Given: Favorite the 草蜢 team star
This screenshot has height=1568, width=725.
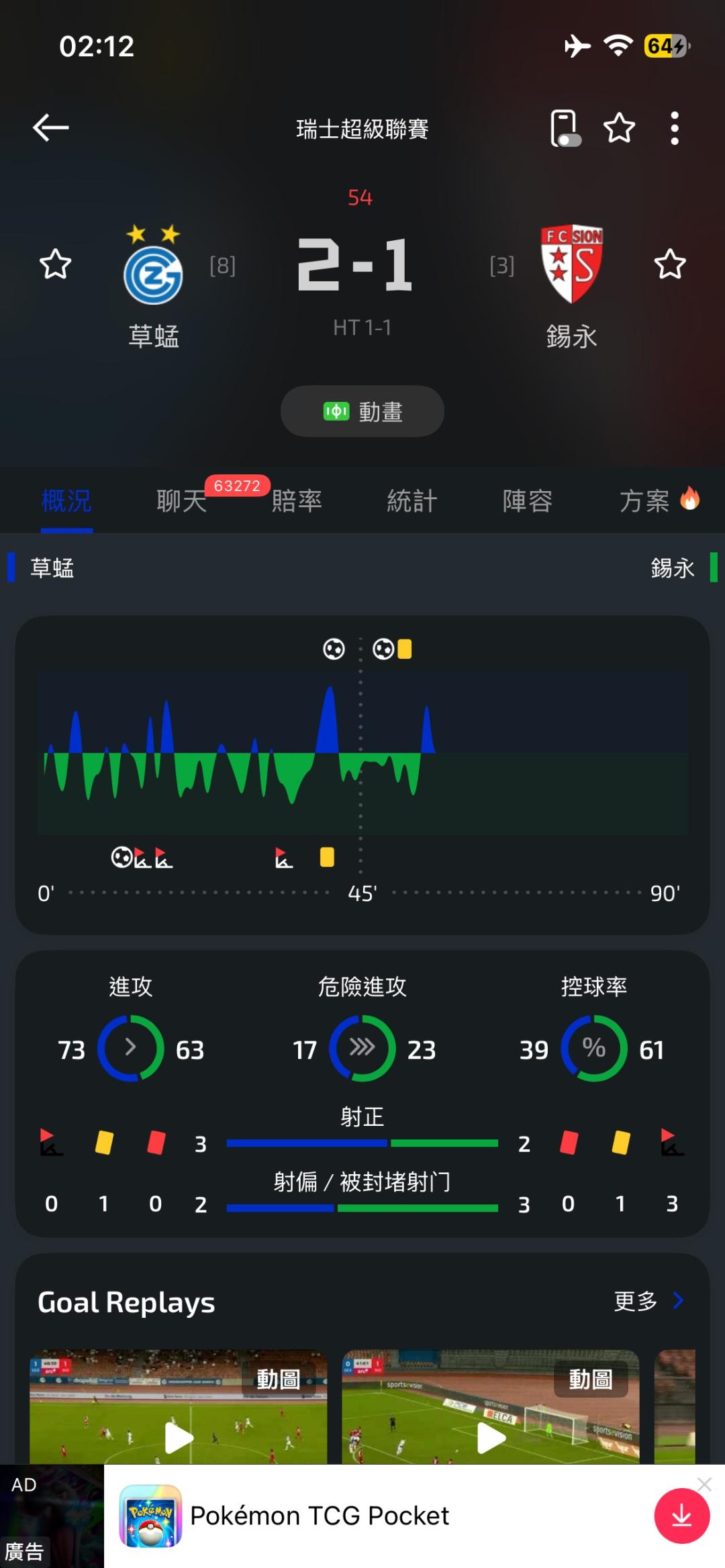Looking at the screenshot, I should click(x=55, y=264).
